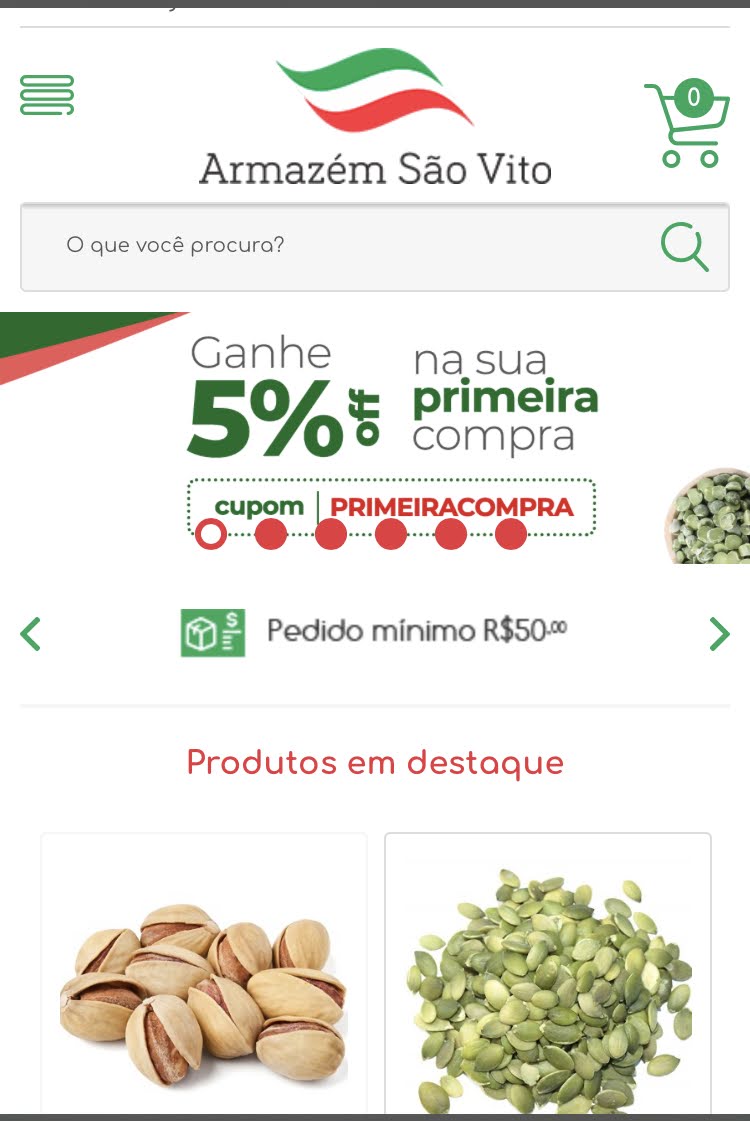Tap the magnifying glass search icon
750x1121 pixels.
(x=685, y=247)
